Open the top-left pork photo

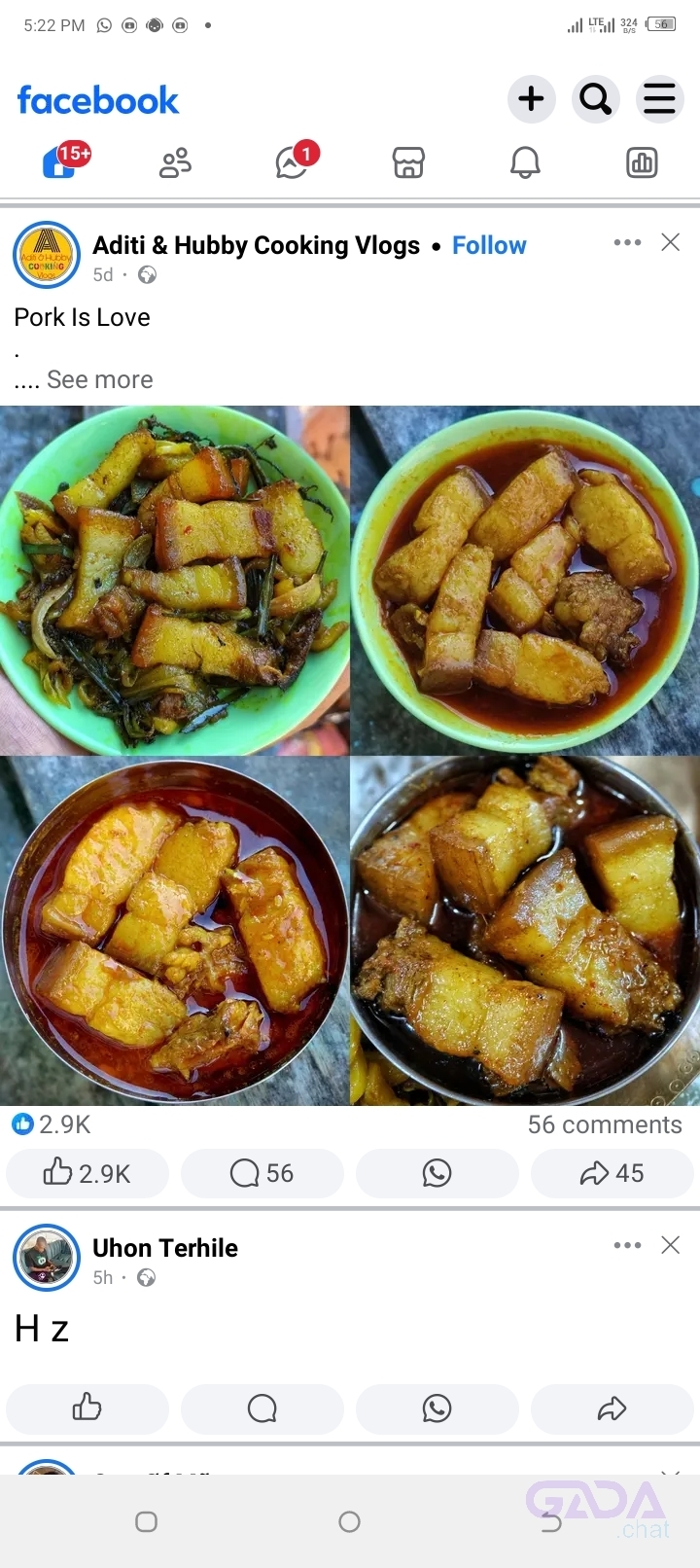pos(175,581)
